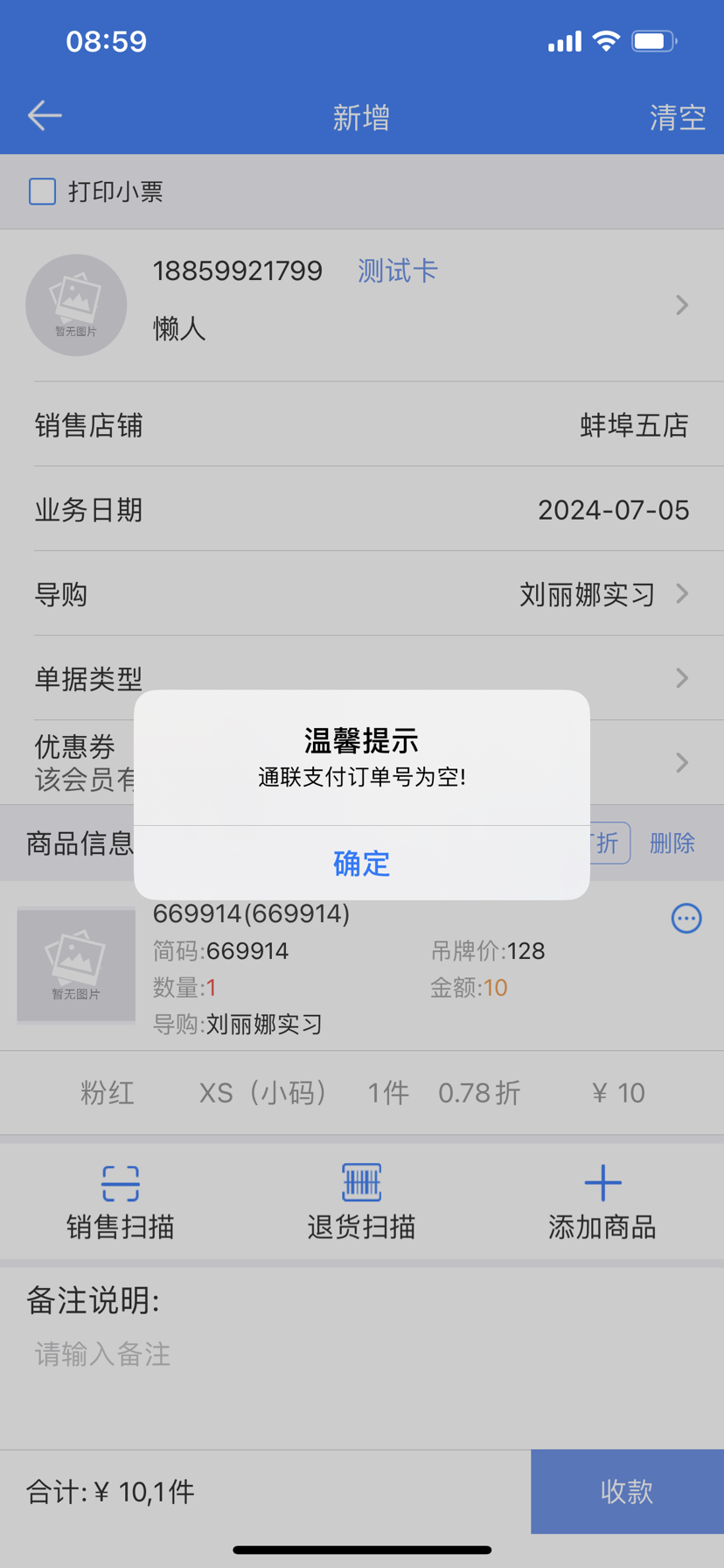This screenshot has width=724, height=1568.
Task: Go back using the top-left arrow
Action: (45, 115)
